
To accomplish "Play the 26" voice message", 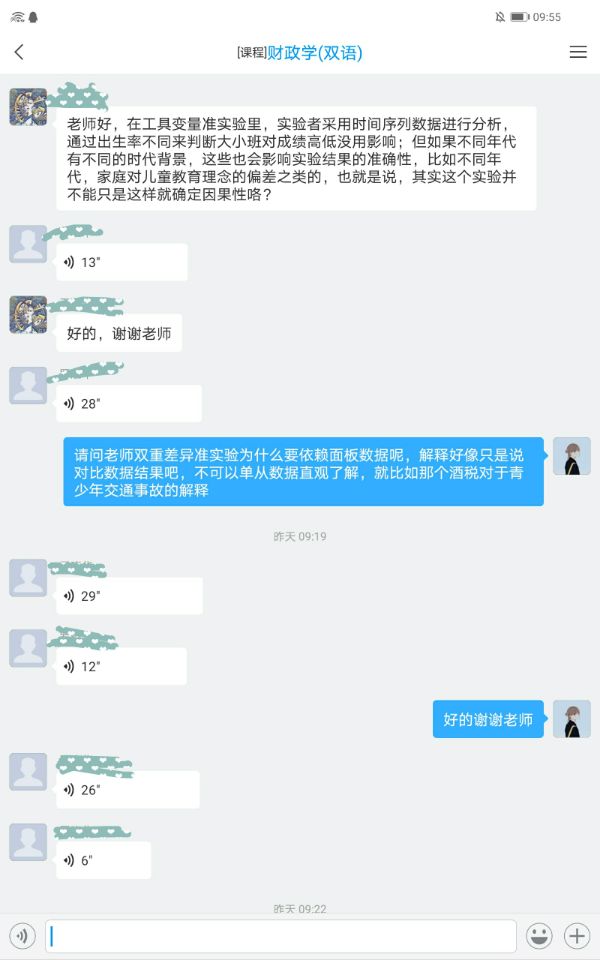I will tap(127, 789).
